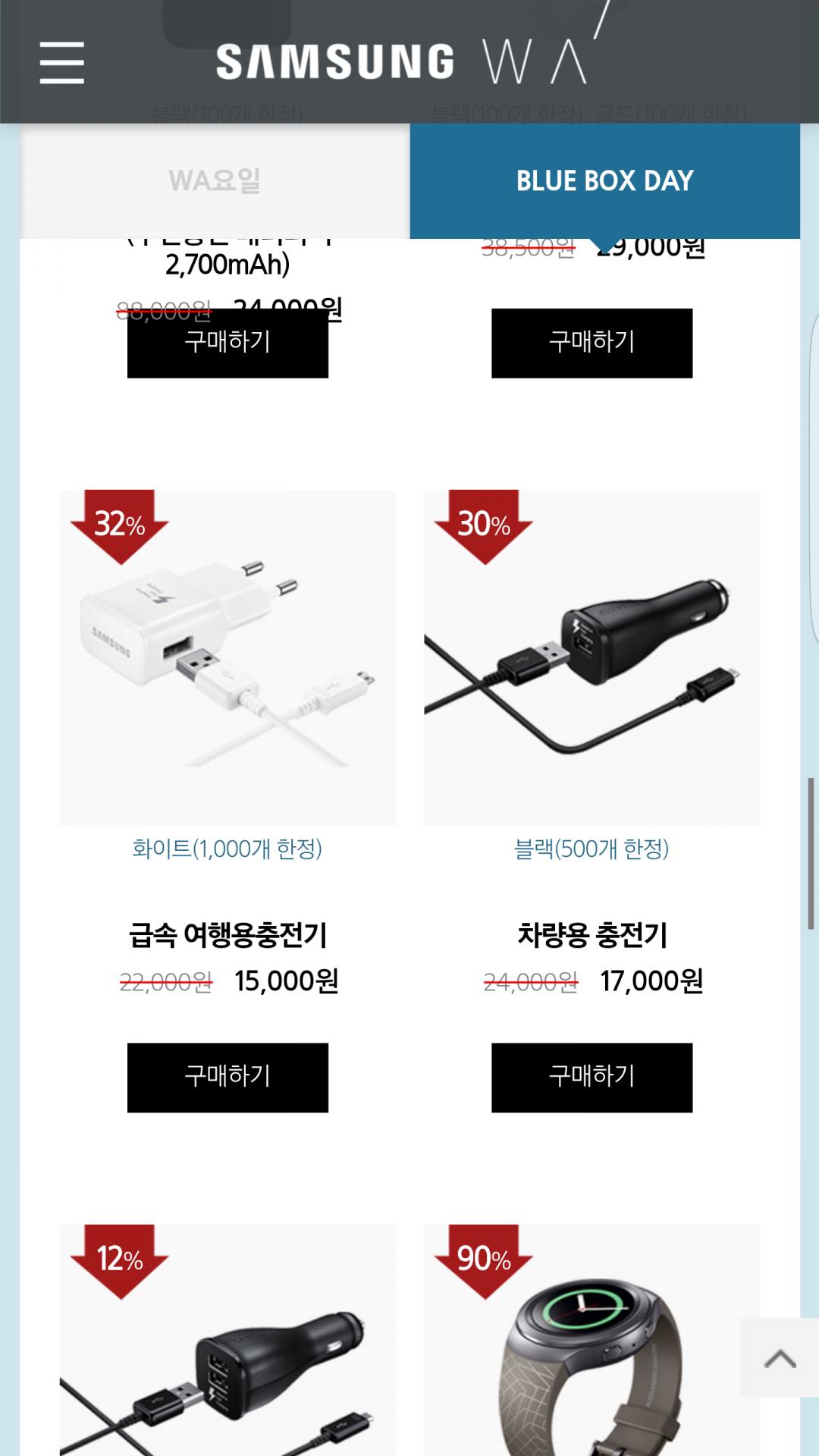
Task: Open the hamburger menu
Action: point(62,62)
